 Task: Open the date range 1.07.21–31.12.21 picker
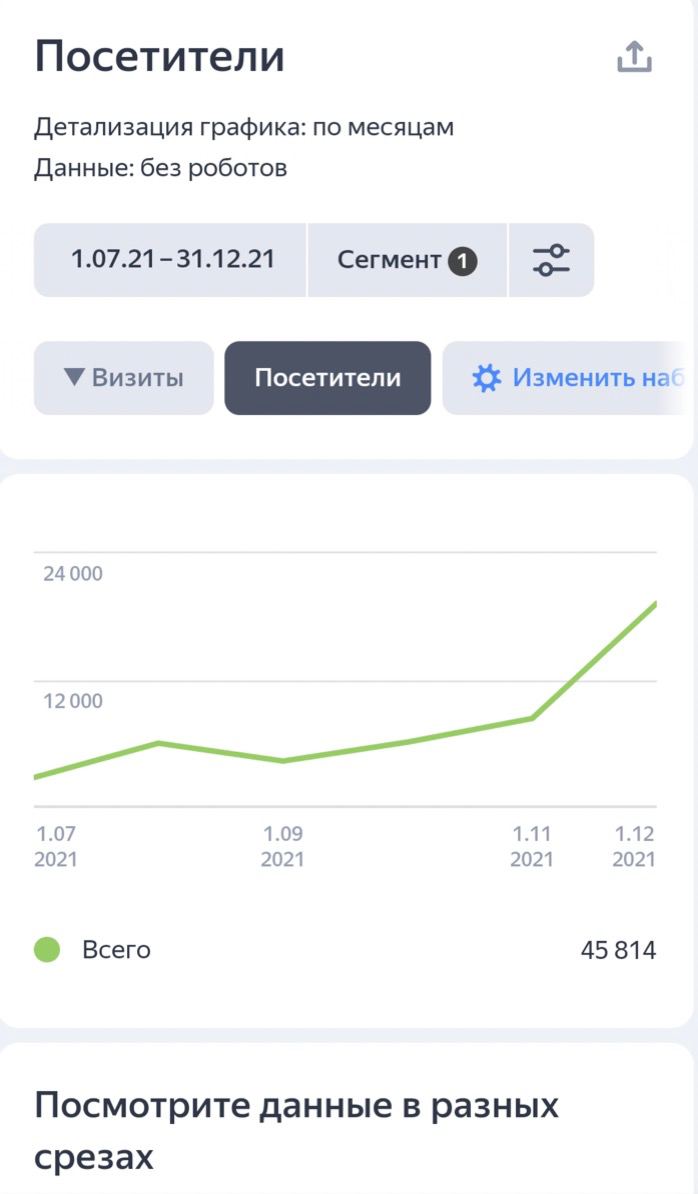(x=171, y=260)
